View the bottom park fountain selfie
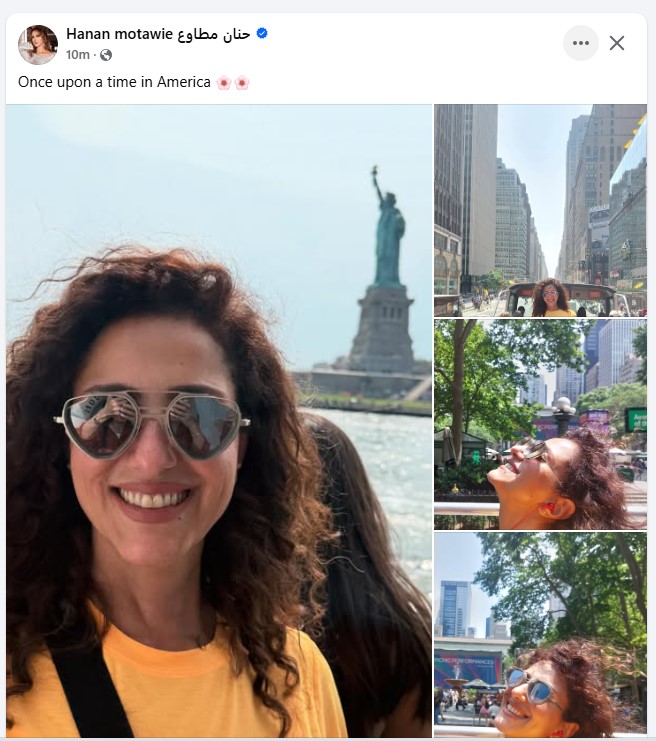This screenshot has height=741, width=656. click(x=540, y=635)
